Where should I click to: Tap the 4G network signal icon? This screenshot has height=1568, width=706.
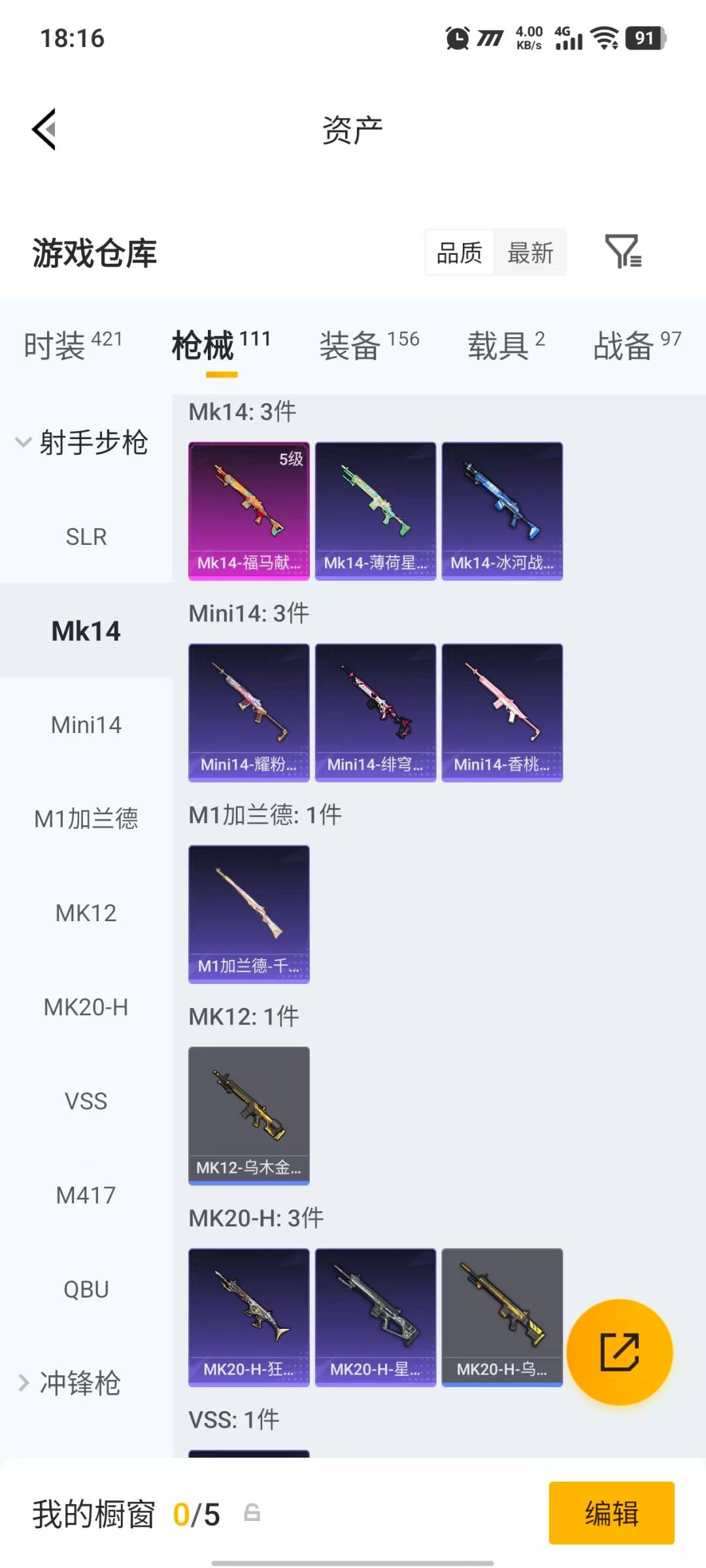pos(567,39)
